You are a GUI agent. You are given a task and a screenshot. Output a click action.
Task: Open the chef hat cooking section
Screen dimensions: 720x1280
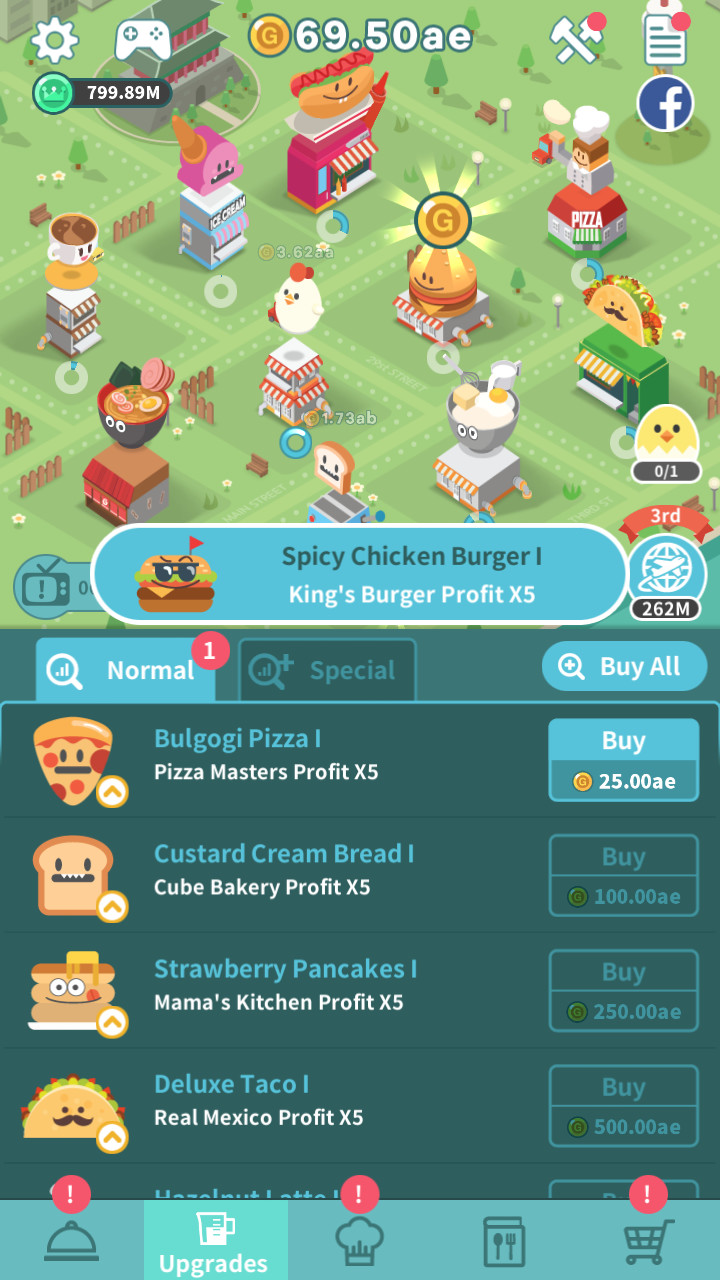pos(360,1240)
